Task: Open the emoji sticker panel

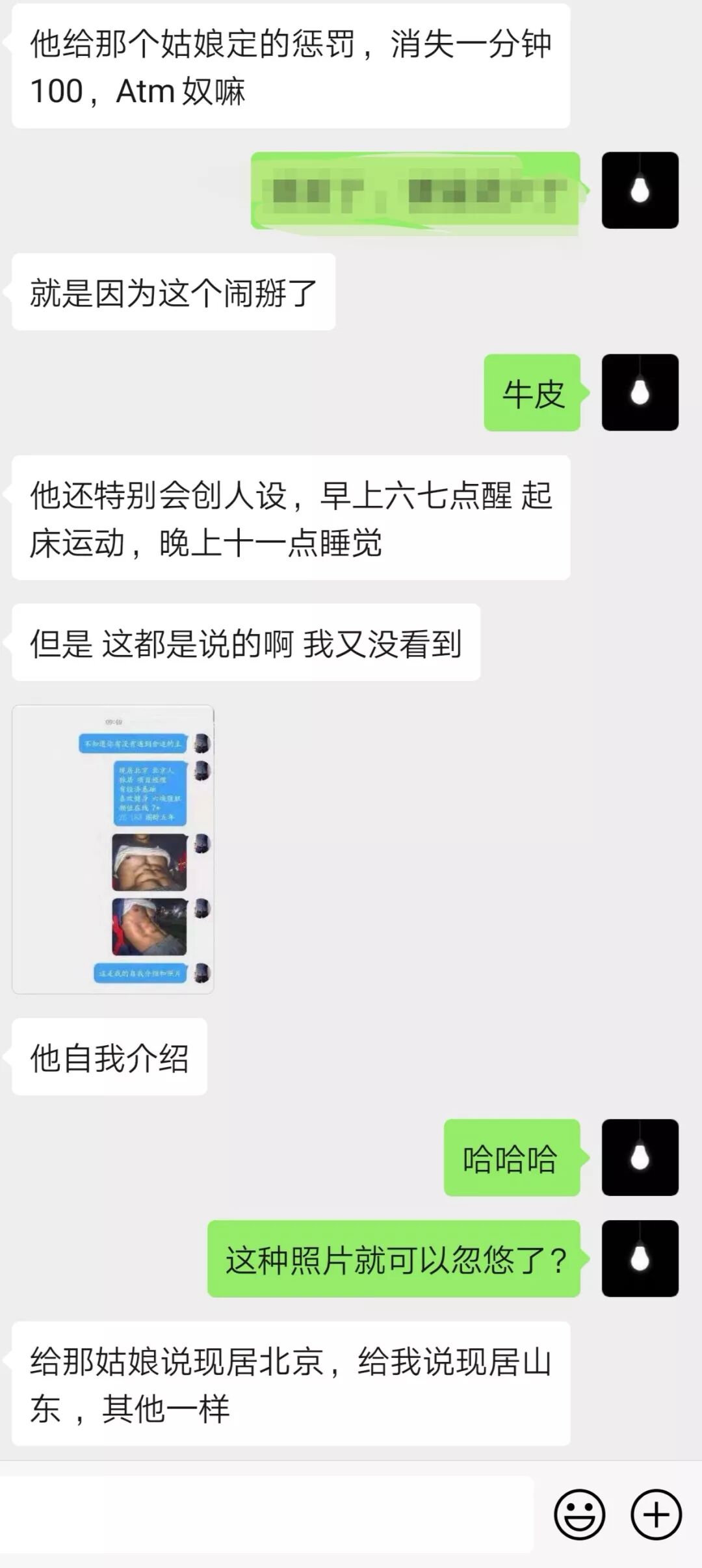Action: click(x=579, y=1515)
